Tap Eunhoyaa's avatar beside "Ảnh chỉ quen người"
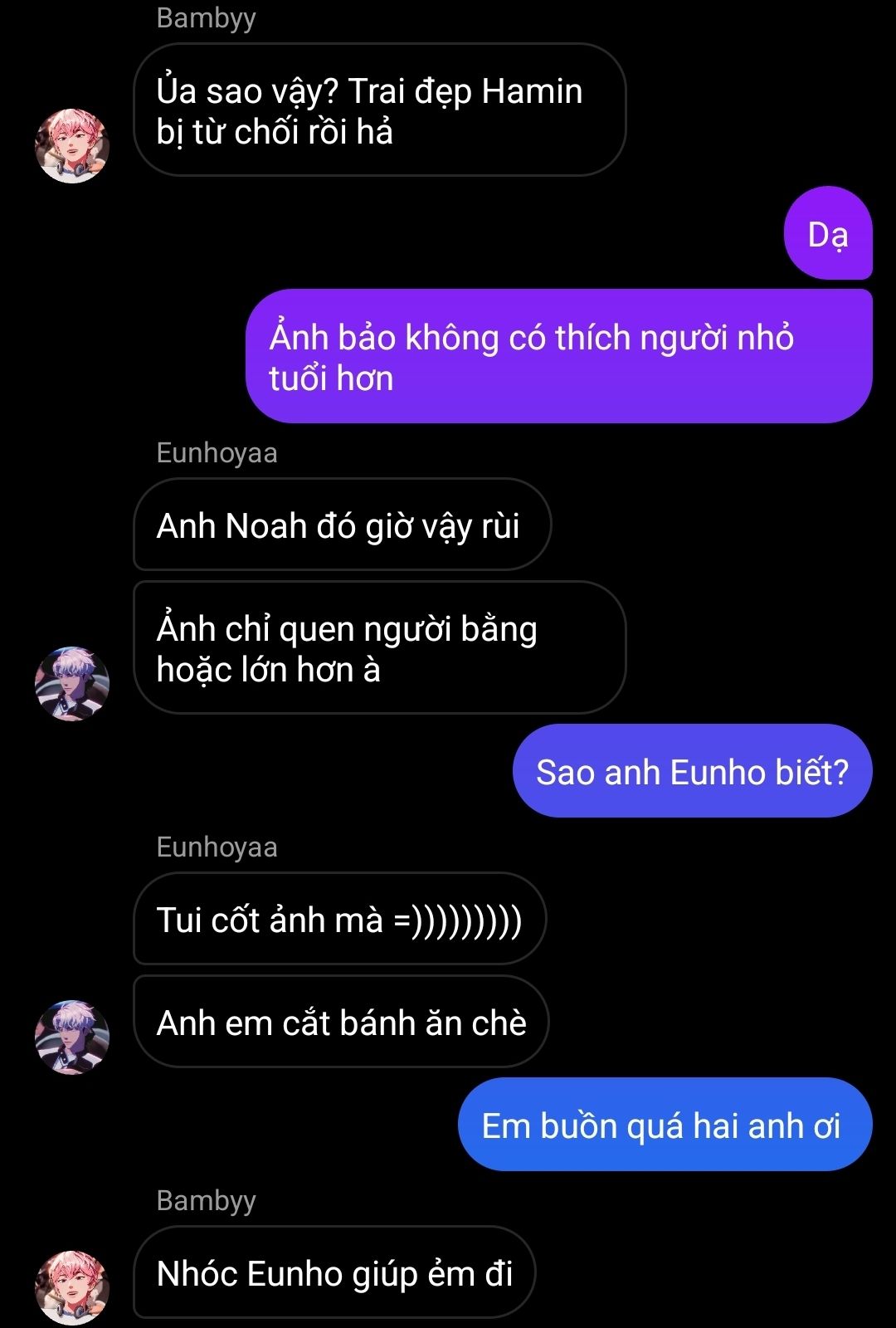The width and height of the screenshot is (896, 1328). coord(72,684)
